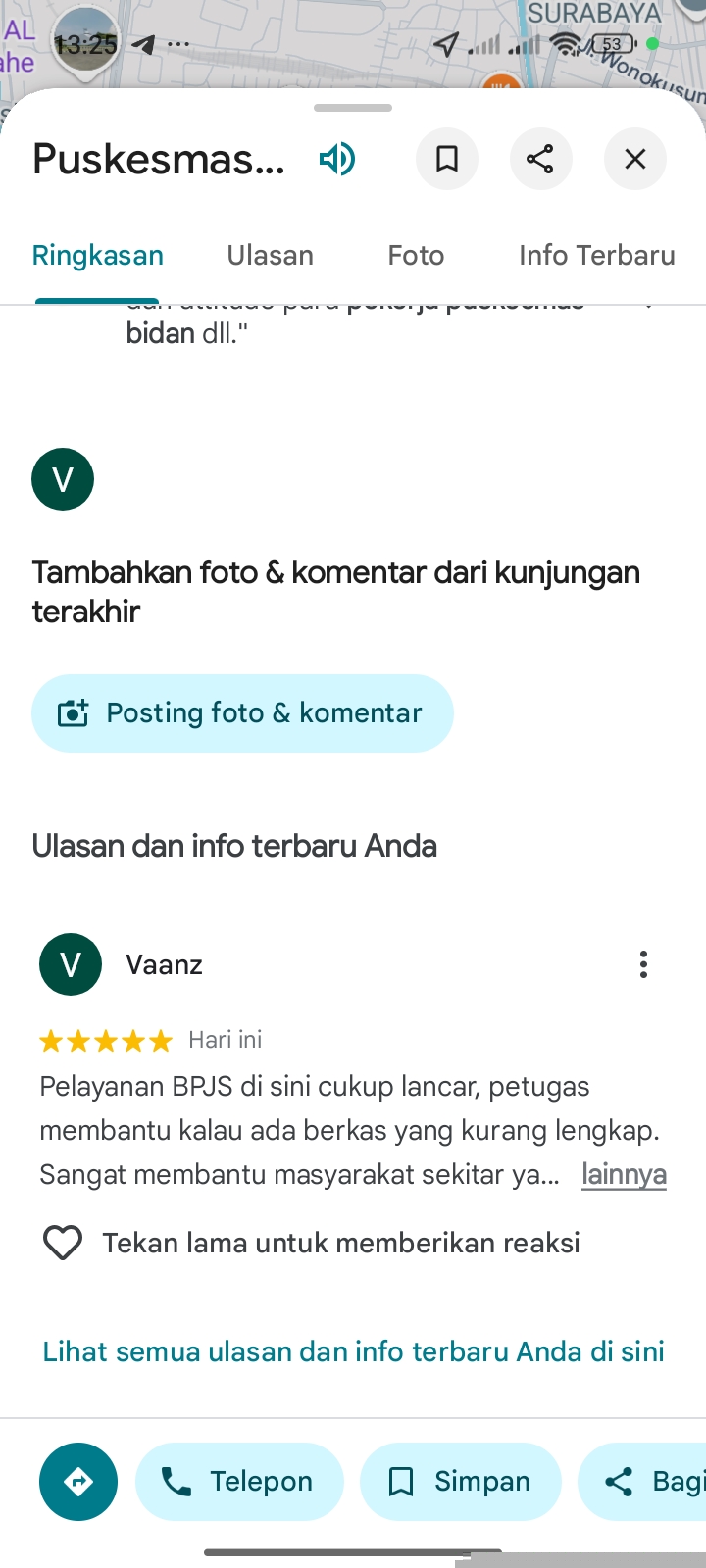Close the place details sheet
The image size is (706, 1568).
tap(635, 159)
